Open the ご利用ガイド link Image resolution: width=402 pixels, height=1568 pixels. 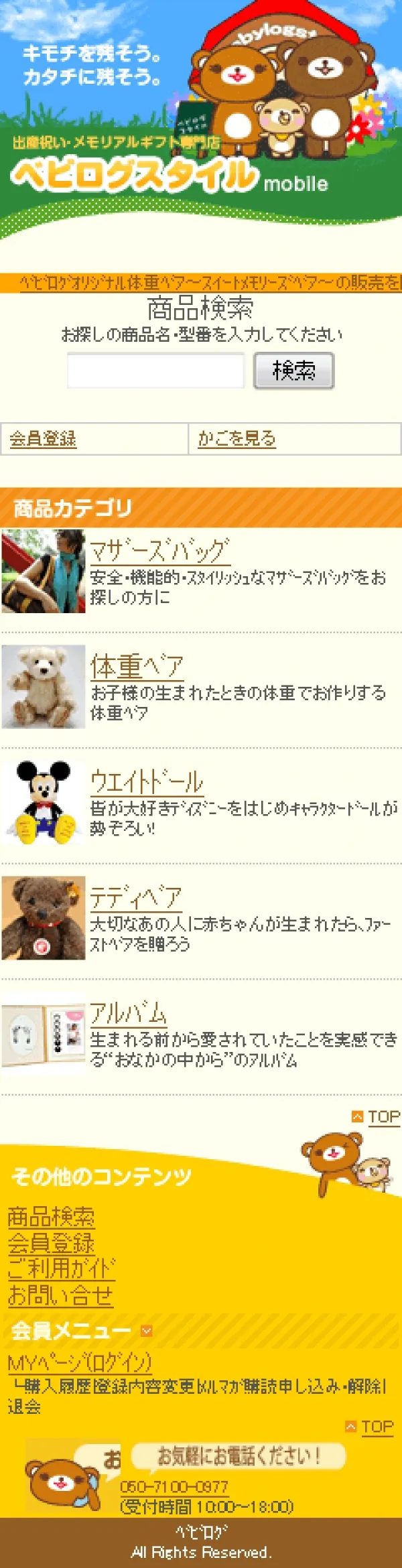tap(61, 1268)
